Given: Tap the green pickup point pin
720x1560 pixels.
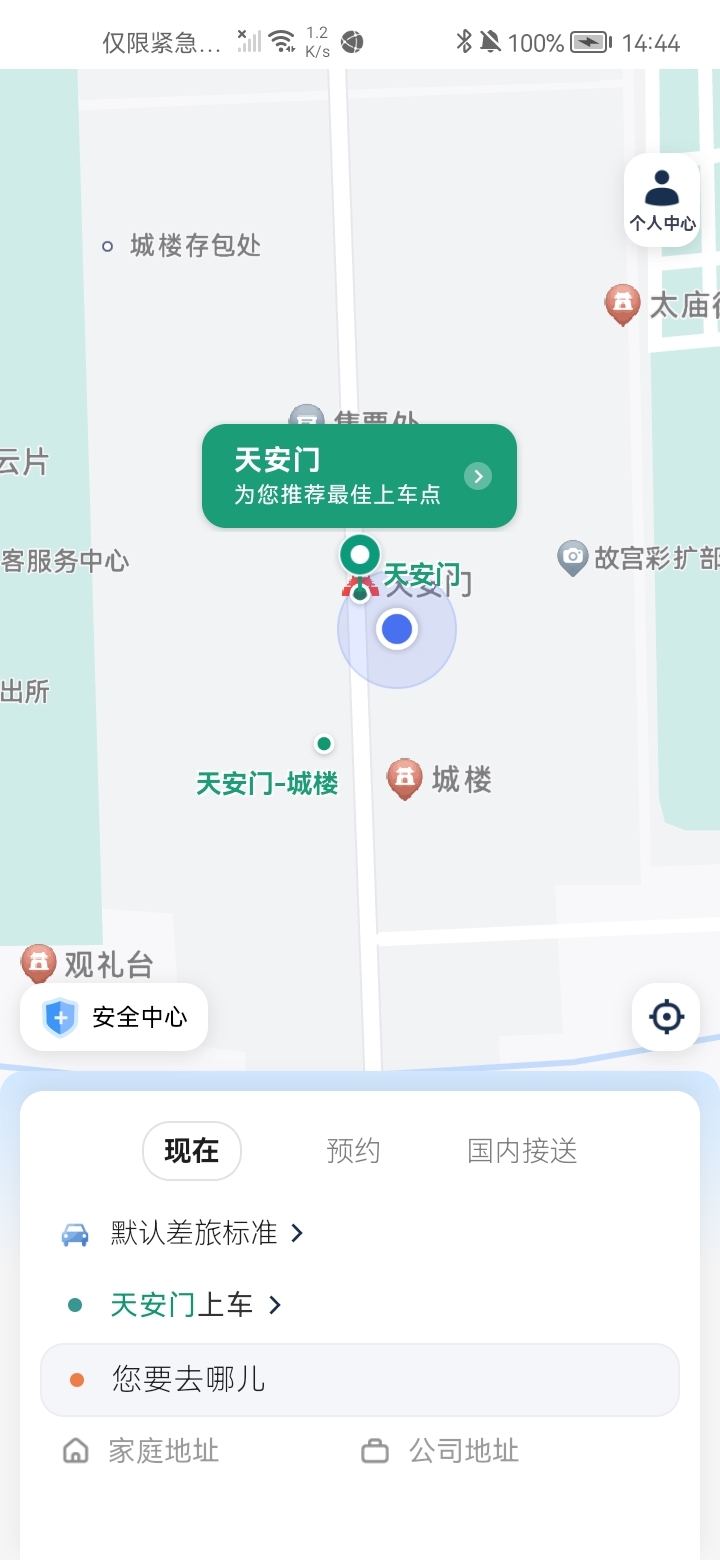Looking at the screenshot, I should [359, 555].
